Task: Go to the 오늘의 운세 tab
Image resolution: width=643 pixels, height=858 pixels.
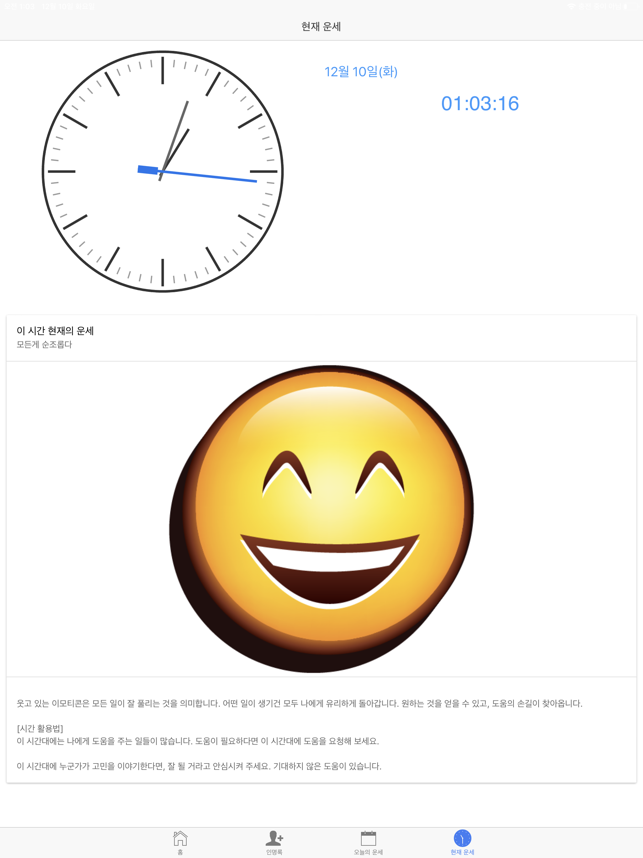Action: [368, 841]
